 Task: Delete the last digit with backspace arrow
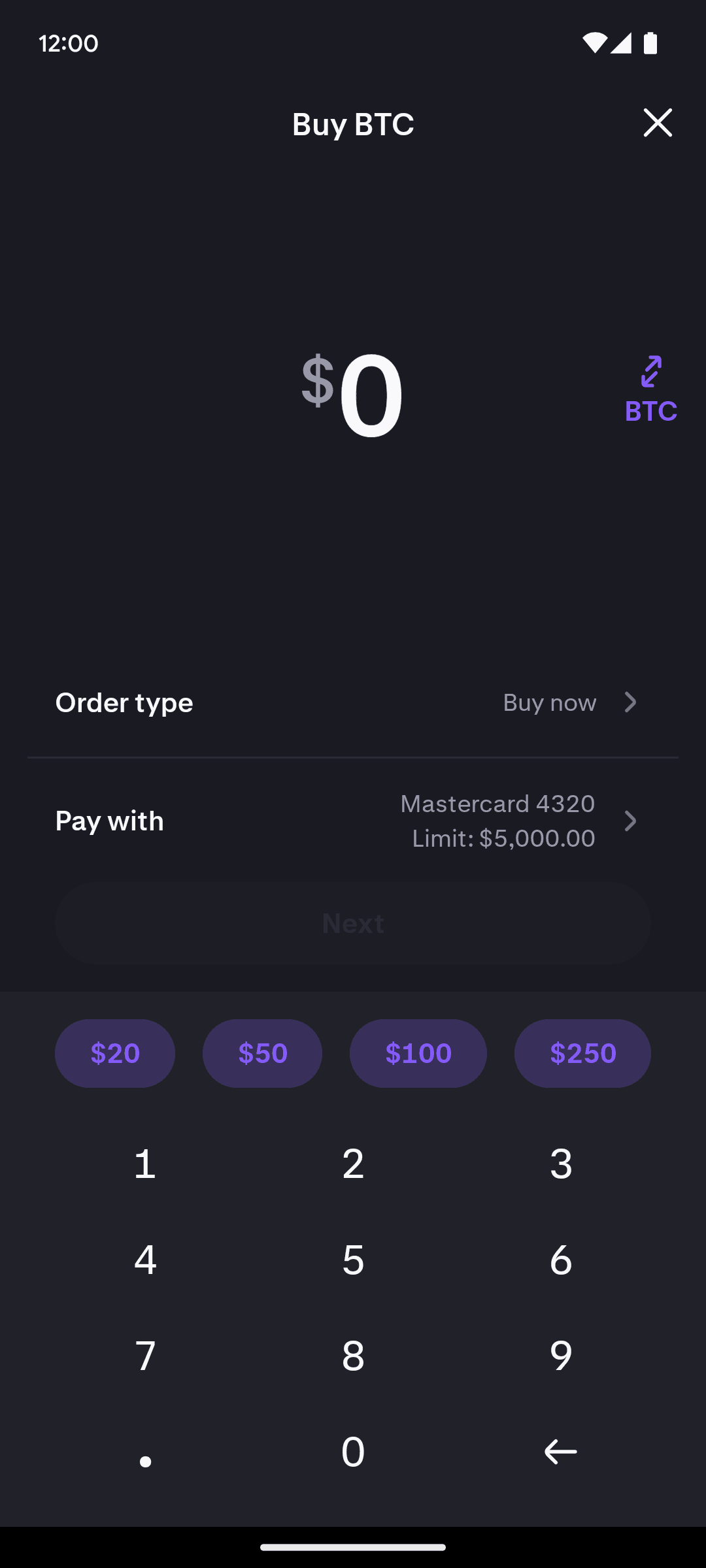coord(561,1452)
